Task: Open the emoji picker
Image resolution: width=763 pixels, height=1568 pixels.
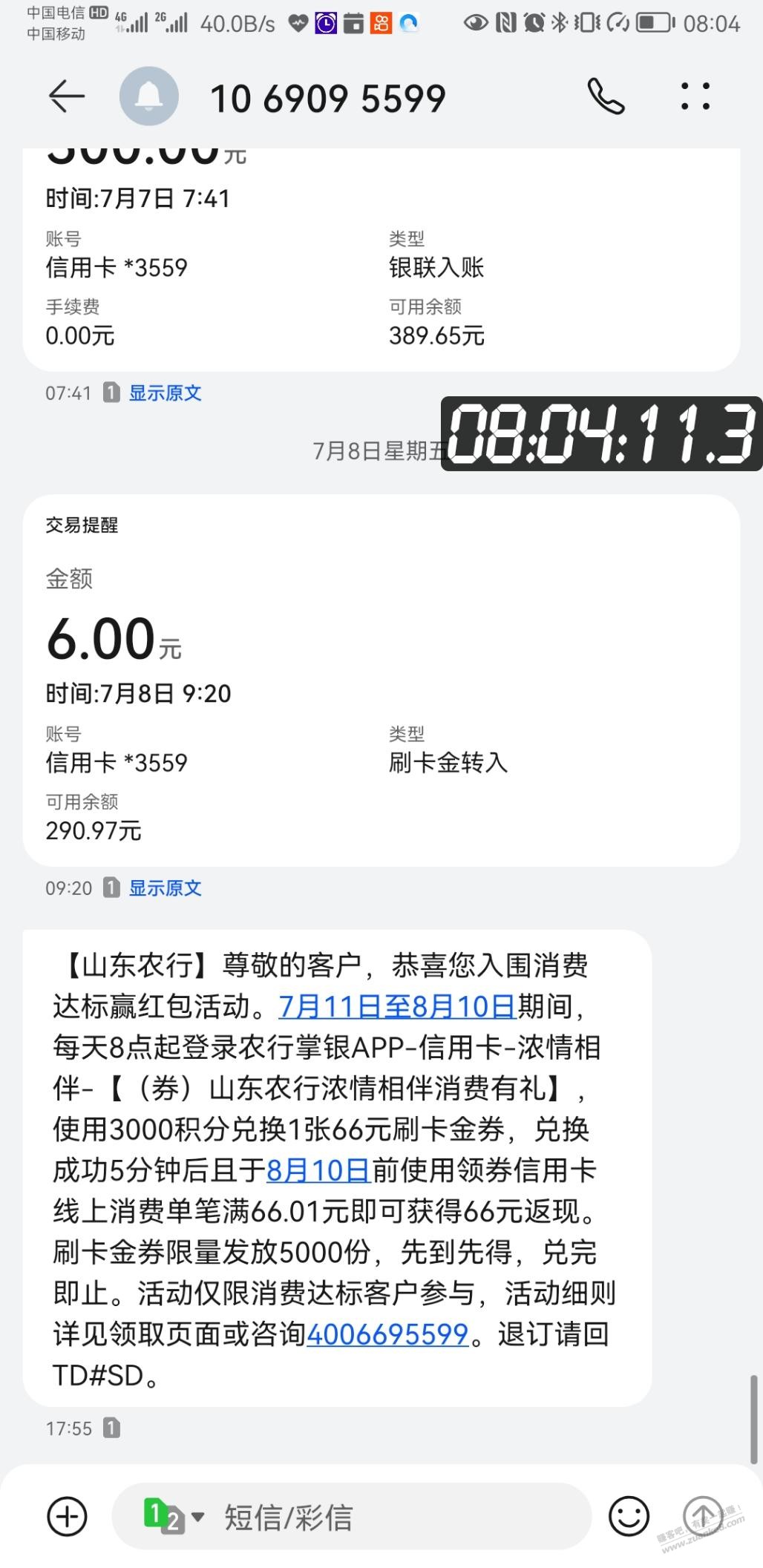Action: pos(629,1515)
